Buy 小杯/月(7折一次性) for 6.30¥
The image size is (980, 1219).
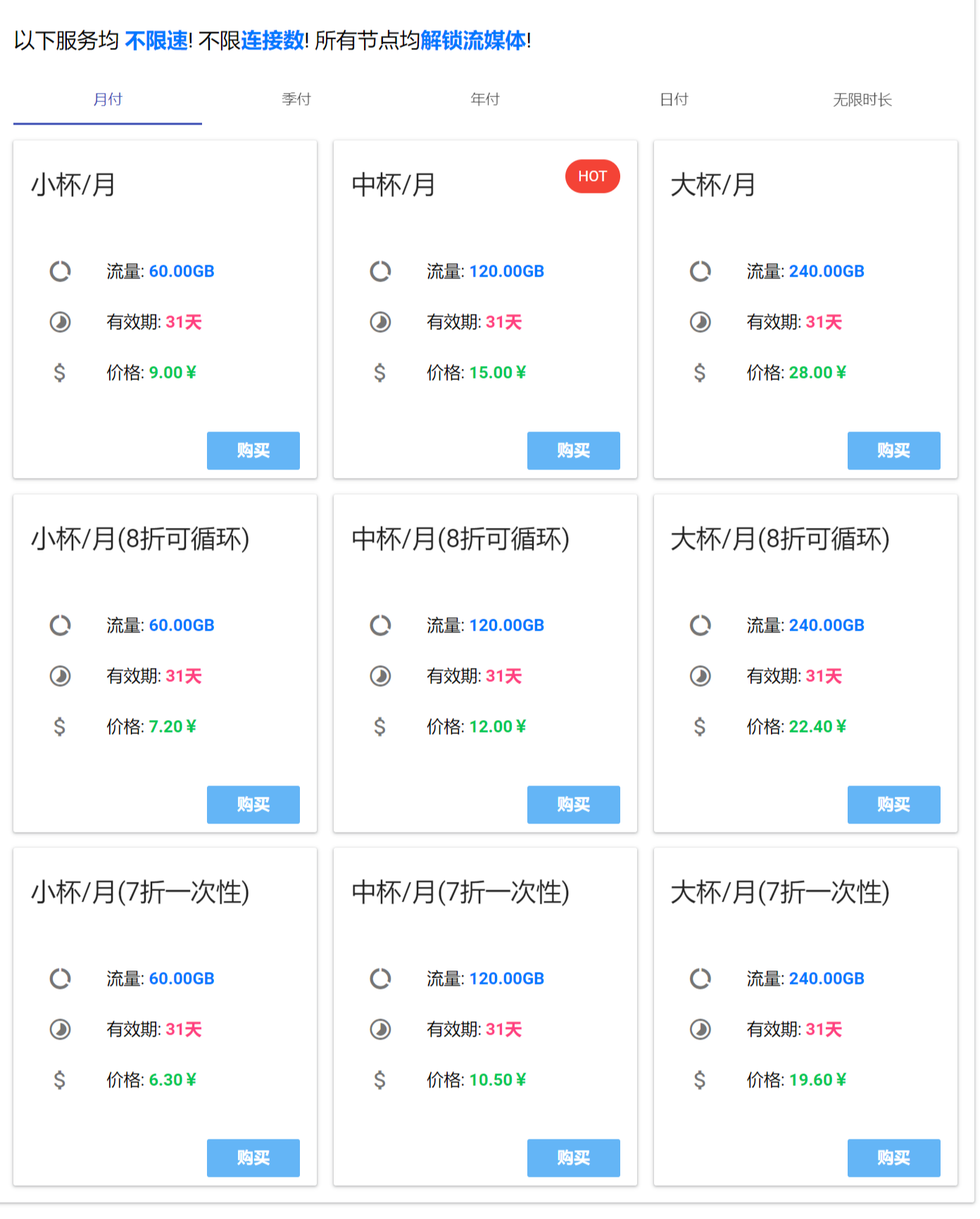pyautogui.click(x=253, y=1158)
